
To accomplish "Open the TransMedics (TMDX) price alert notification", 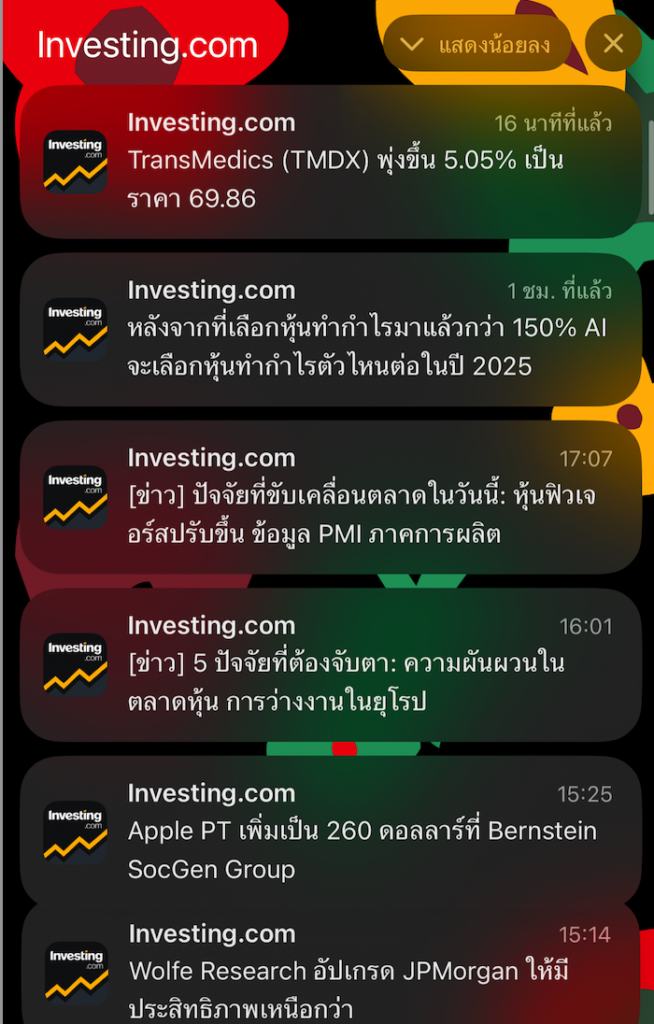I will [330, 162].
